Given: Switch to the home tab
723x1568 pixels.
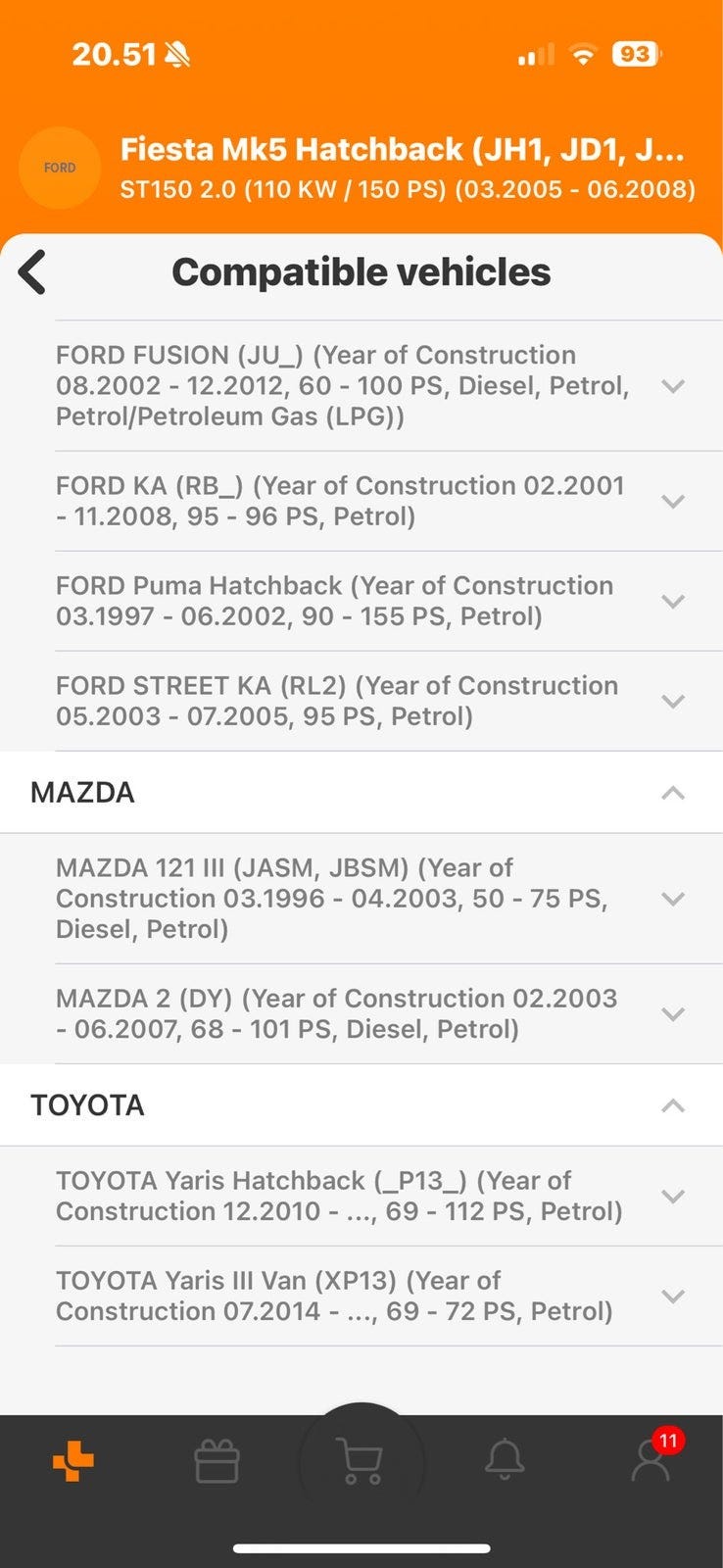Looking at the screenshot, I should click(73, 1462).
